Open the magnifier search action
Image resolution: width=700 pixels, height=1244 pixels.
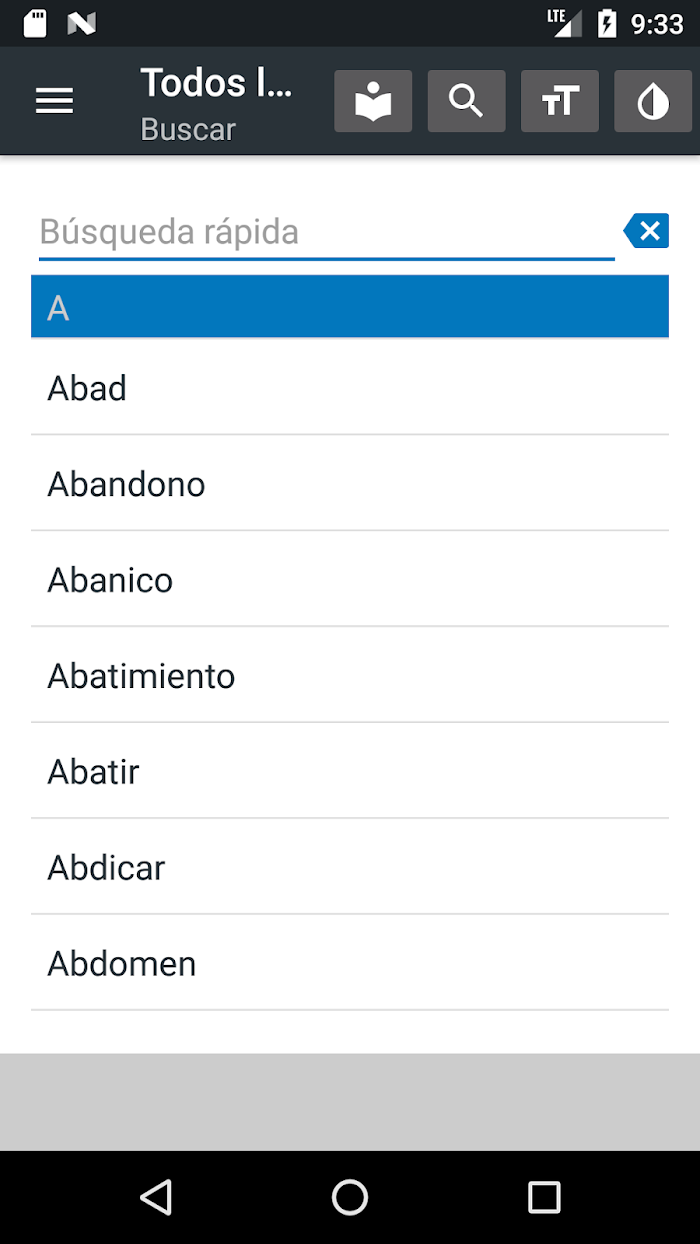(x=466, y=101)
